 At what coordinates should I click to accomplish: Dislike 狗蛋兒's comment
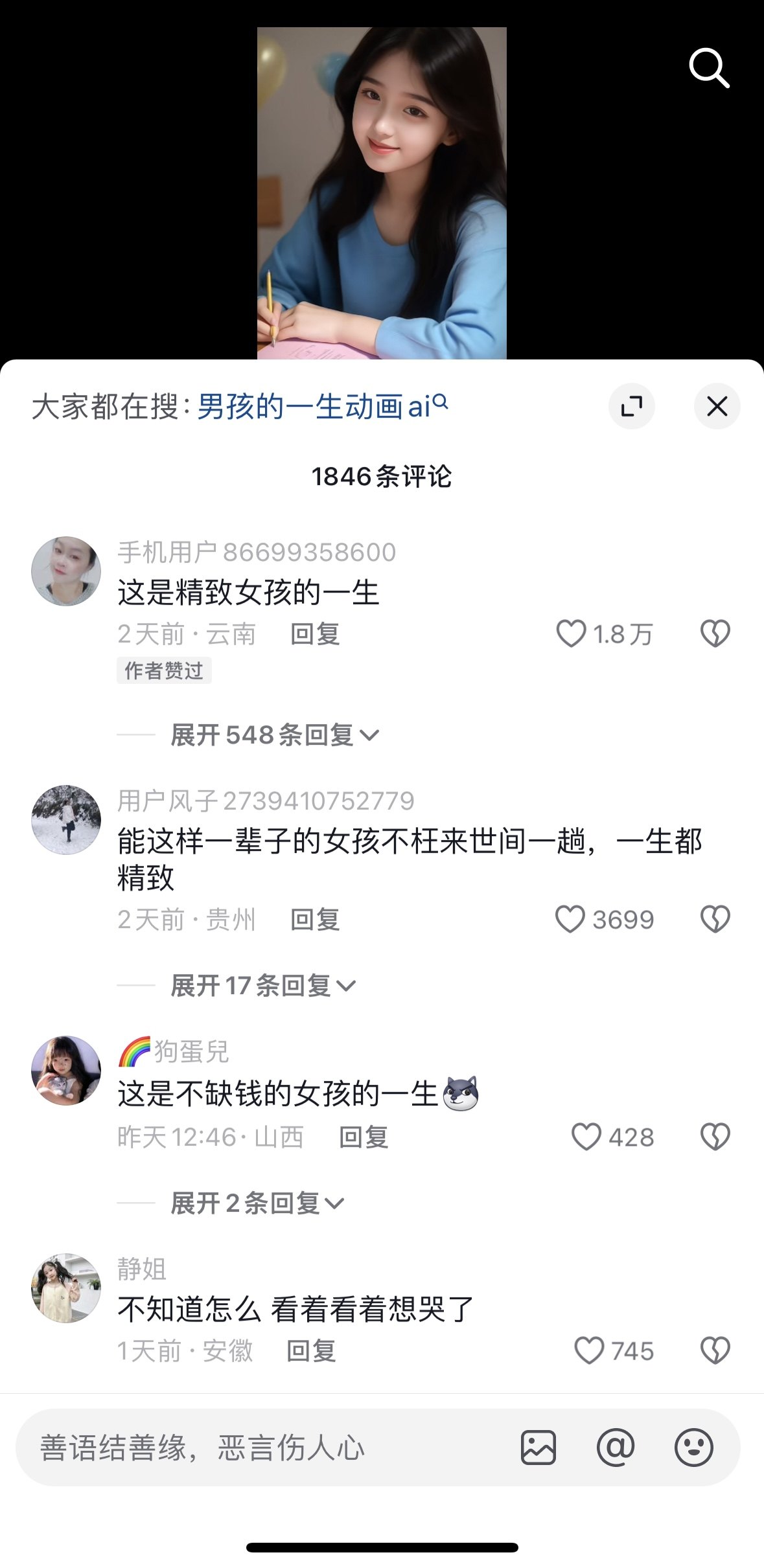tap(715, 1137)
